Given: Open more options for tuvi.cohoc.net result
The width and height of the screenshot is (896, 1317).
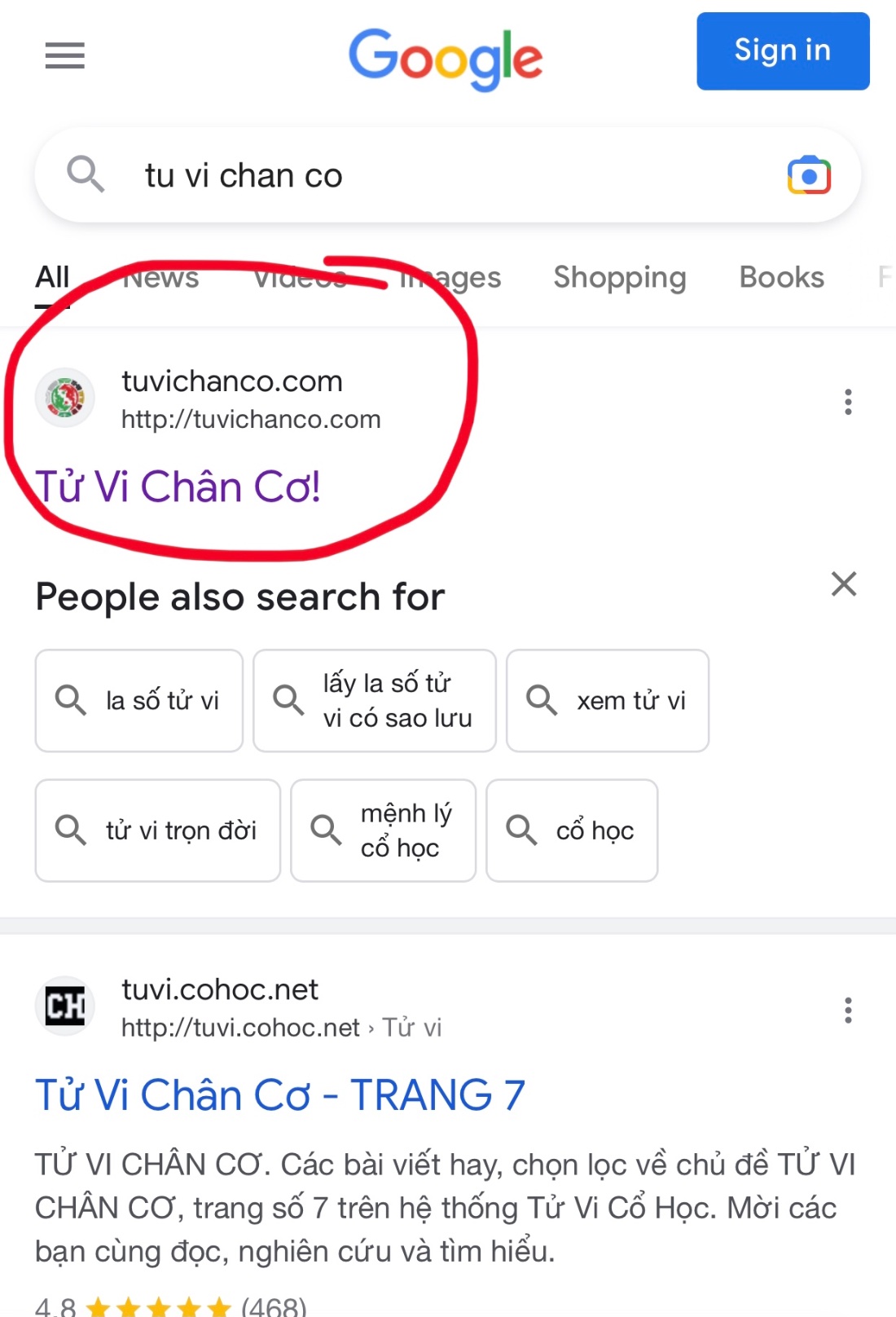Looking at the screenshot, I should (x=848, y=1010).
